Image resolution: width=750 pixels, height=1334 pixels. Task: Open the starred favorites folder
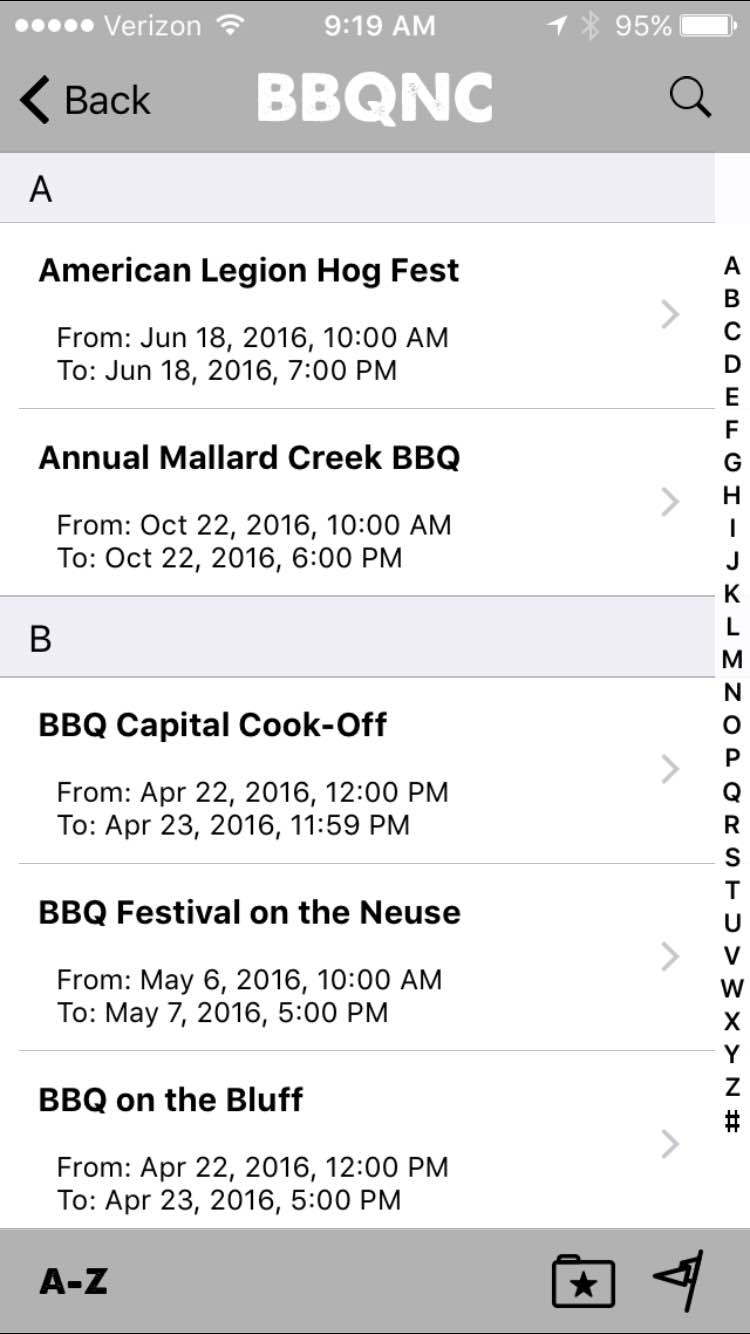[x=583, y=1281]
